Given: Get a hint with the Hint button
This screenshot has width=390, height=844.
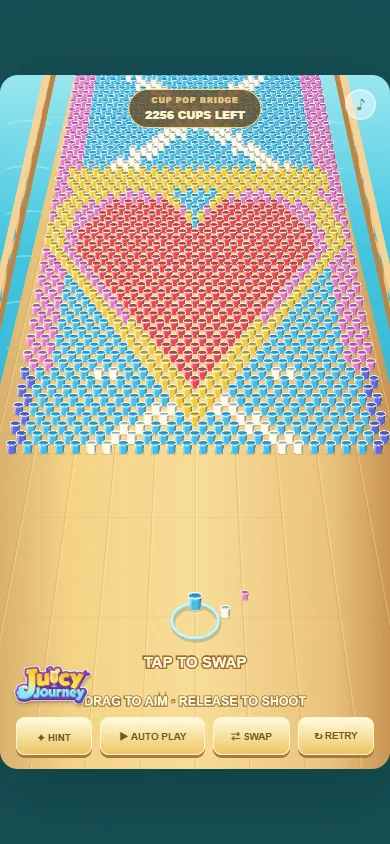Looking at the screenshot, I should tap(54, 736).
